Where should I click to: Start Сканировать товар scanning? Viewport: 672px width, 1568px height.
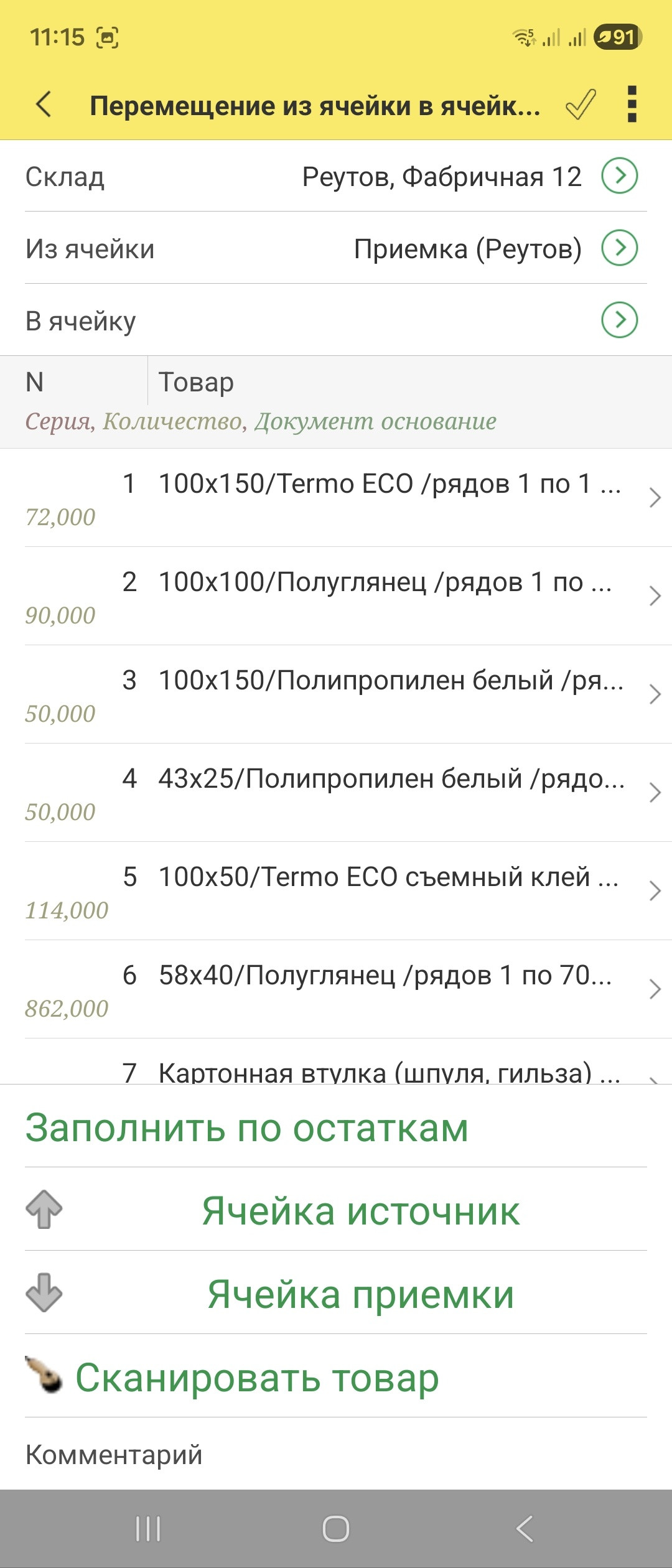[x=256, y=1378]
